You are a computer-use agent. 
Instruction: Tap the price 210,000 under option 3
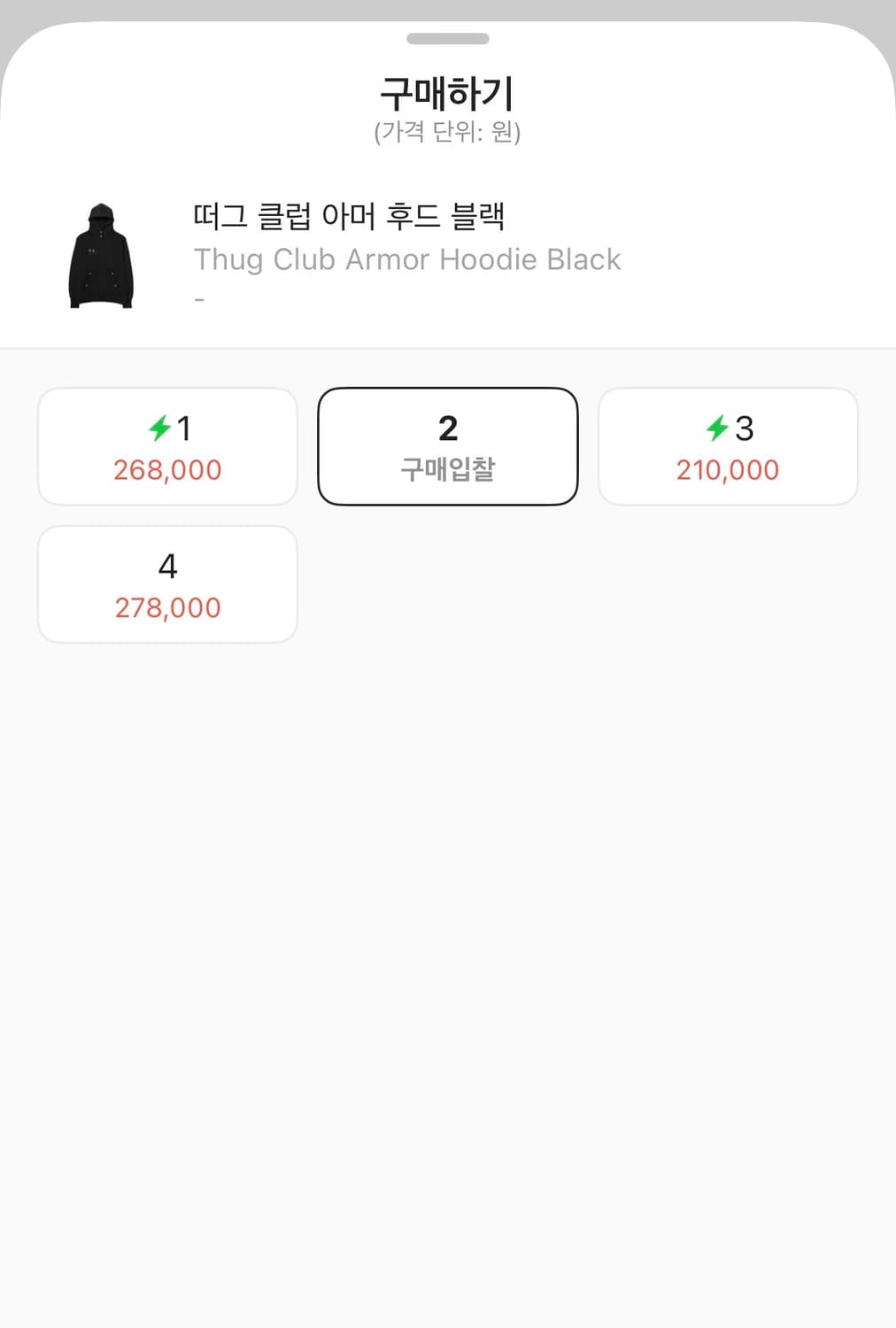[729, 470]
